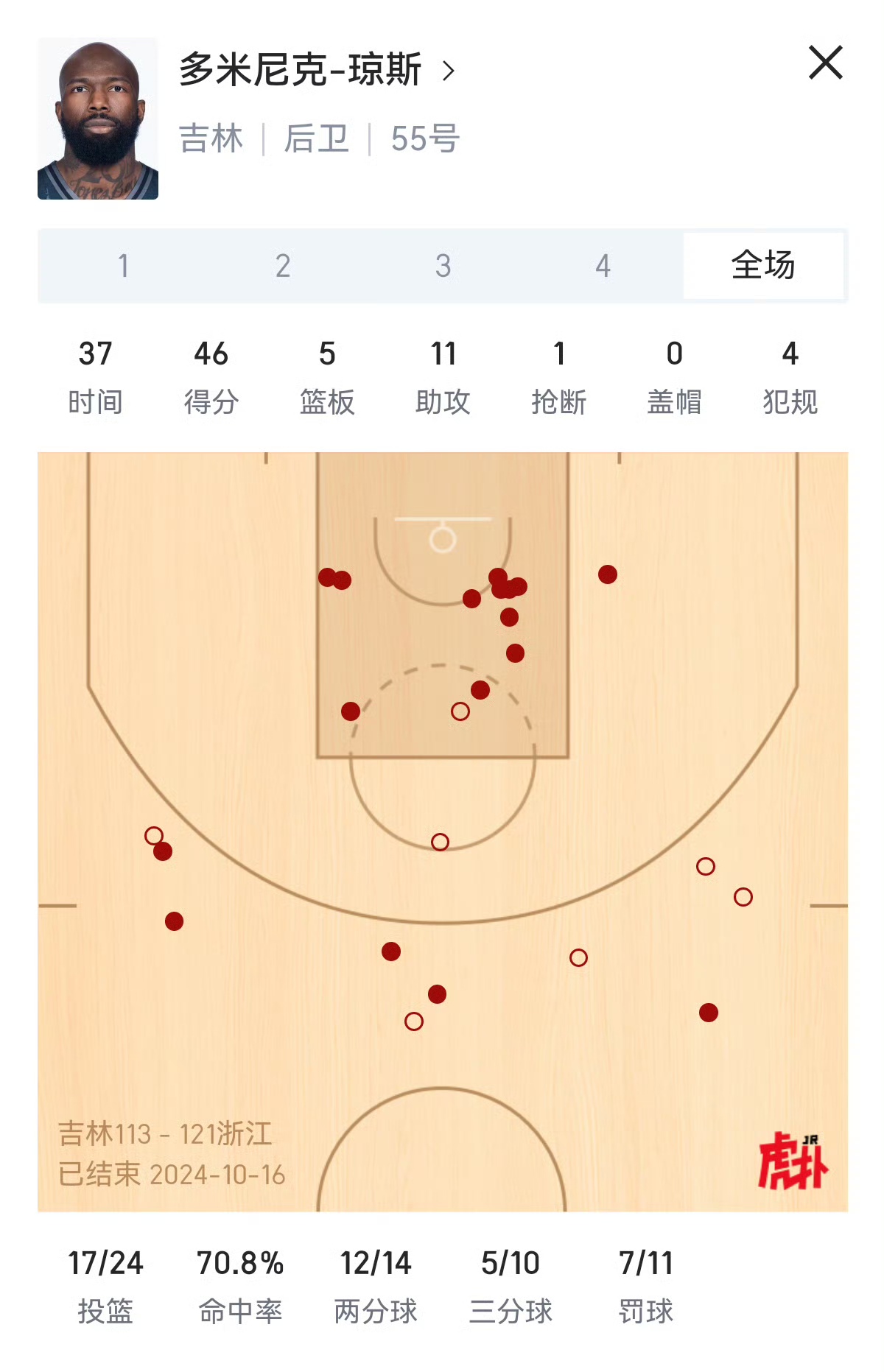Switch to quarter 4 stats
Viewport: 884px width, 1372px height.
pos(603,266)
